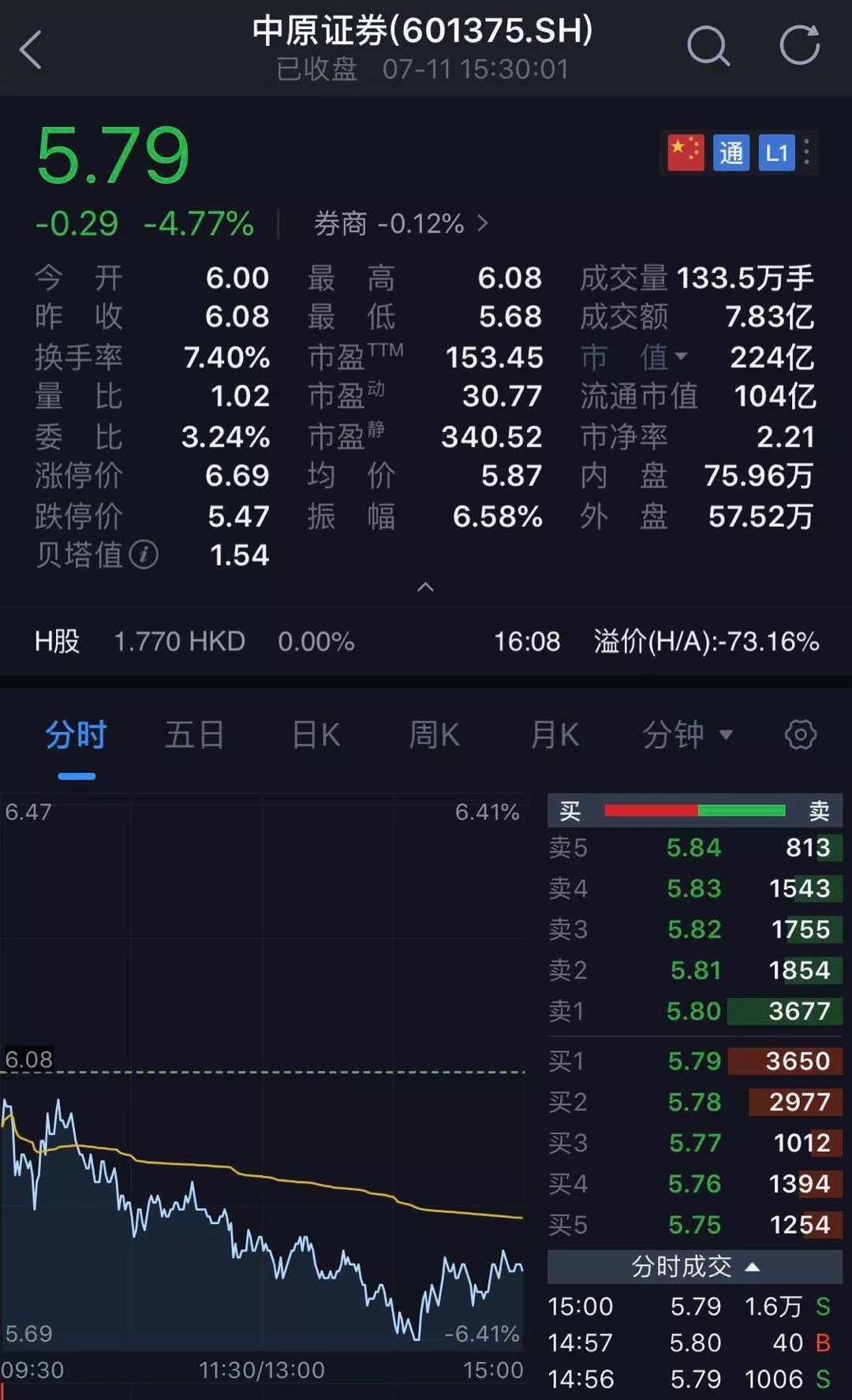Open the H股 quote row
The height and width of the screenshot is (1400, 852).
[426, 641]
